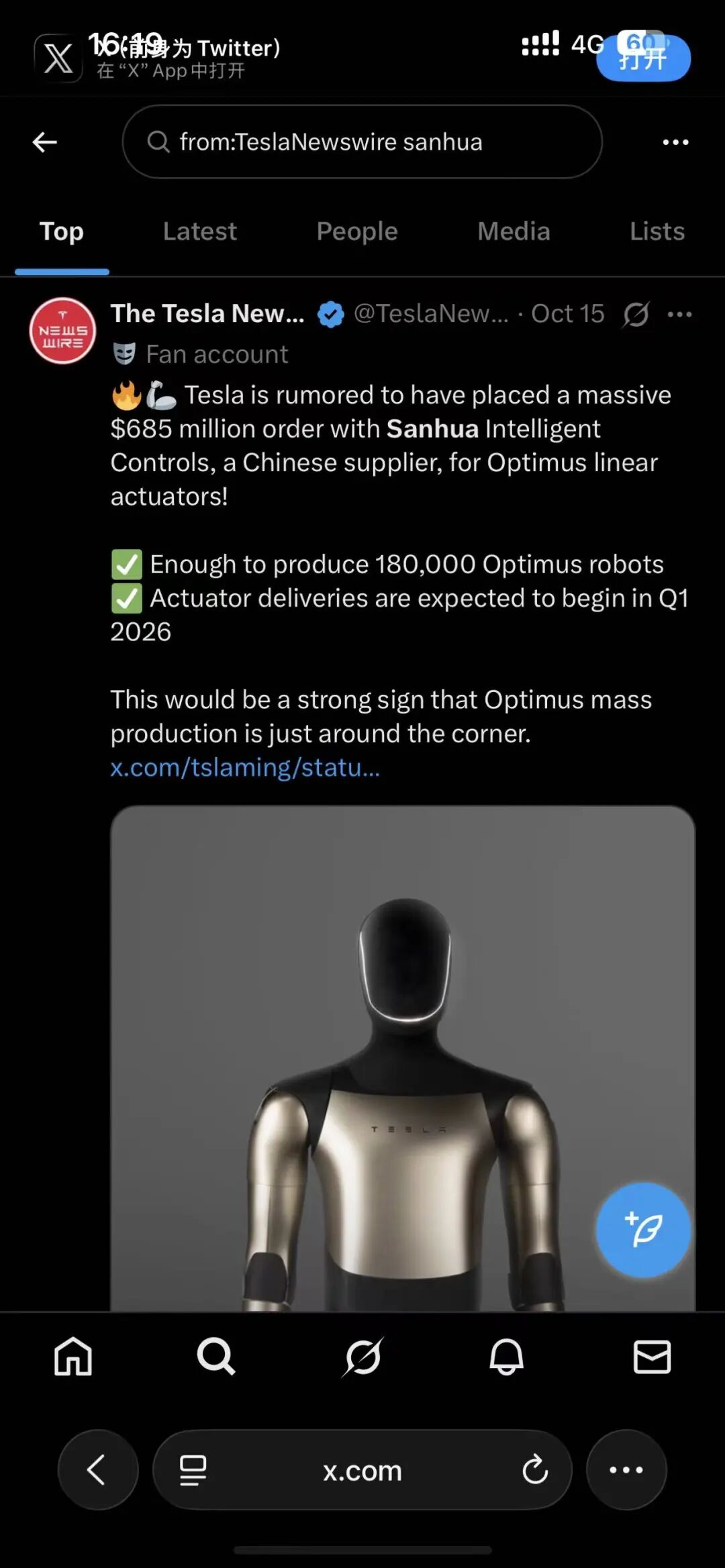Image resolution: width=725 pixels, height=1568 pixels.
Task: Go to the Home tab
Action: click(x=72, y=1357)
